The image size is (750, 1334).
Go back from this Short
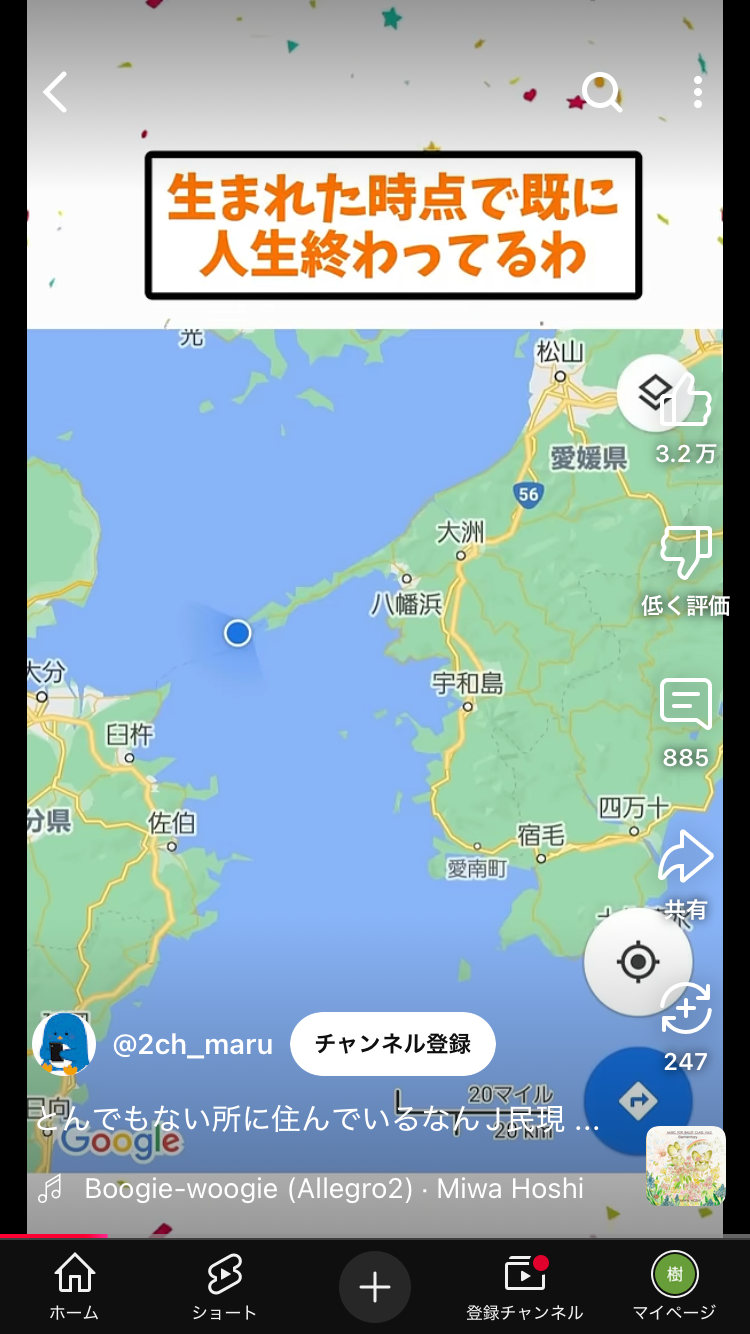[x=56, y=93]
